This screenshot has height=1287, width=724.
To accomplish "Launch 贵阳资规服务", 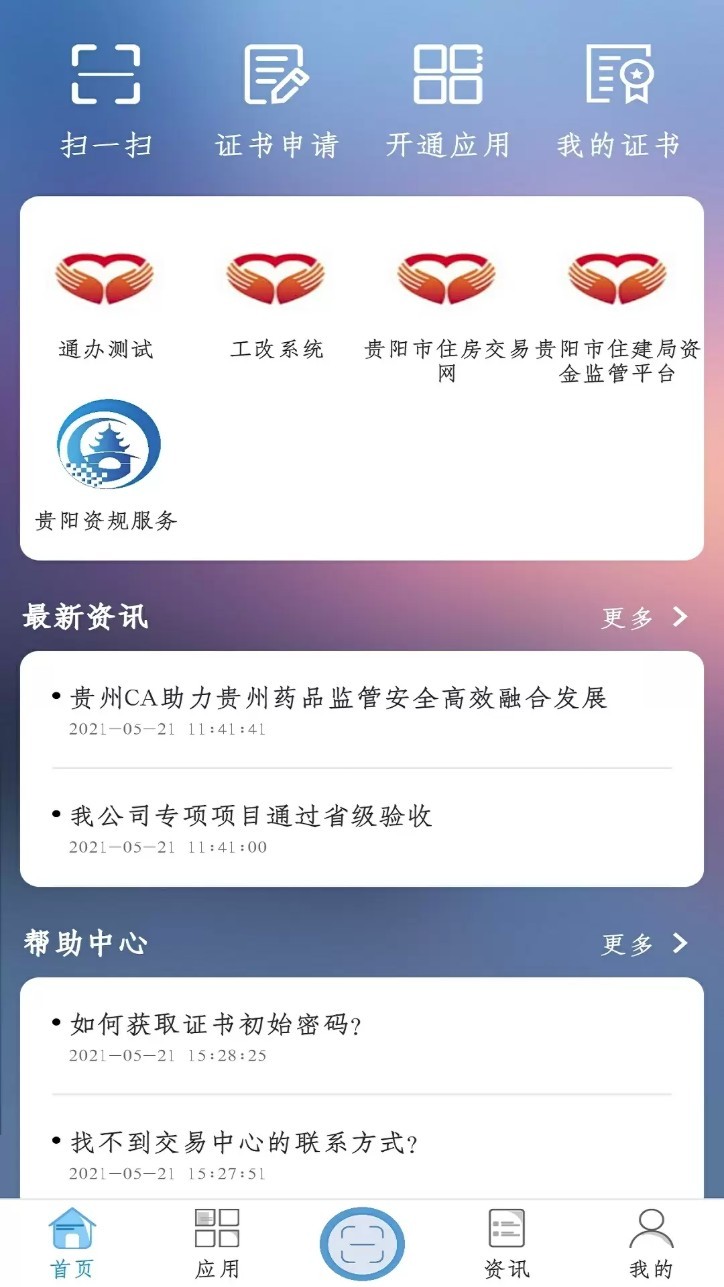I will coord(106,460).
